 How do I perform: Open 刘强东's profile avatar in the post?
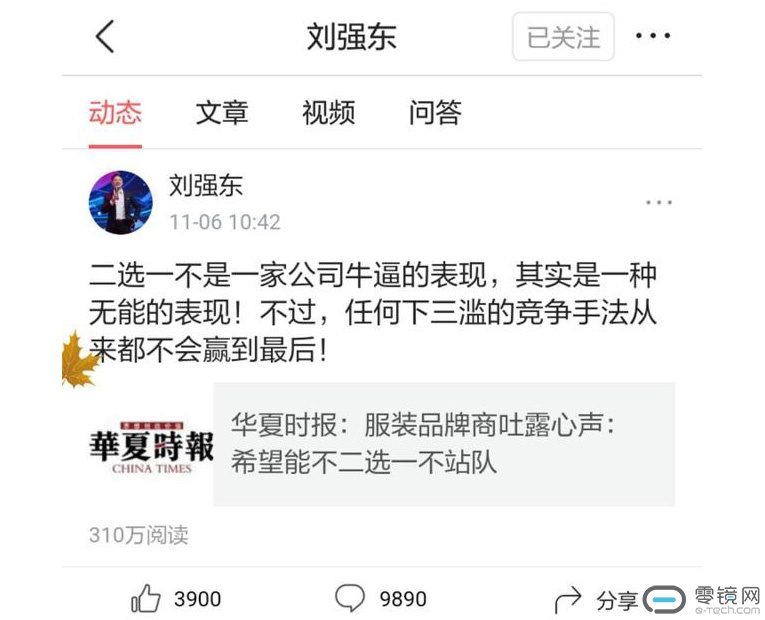(121, 202)
